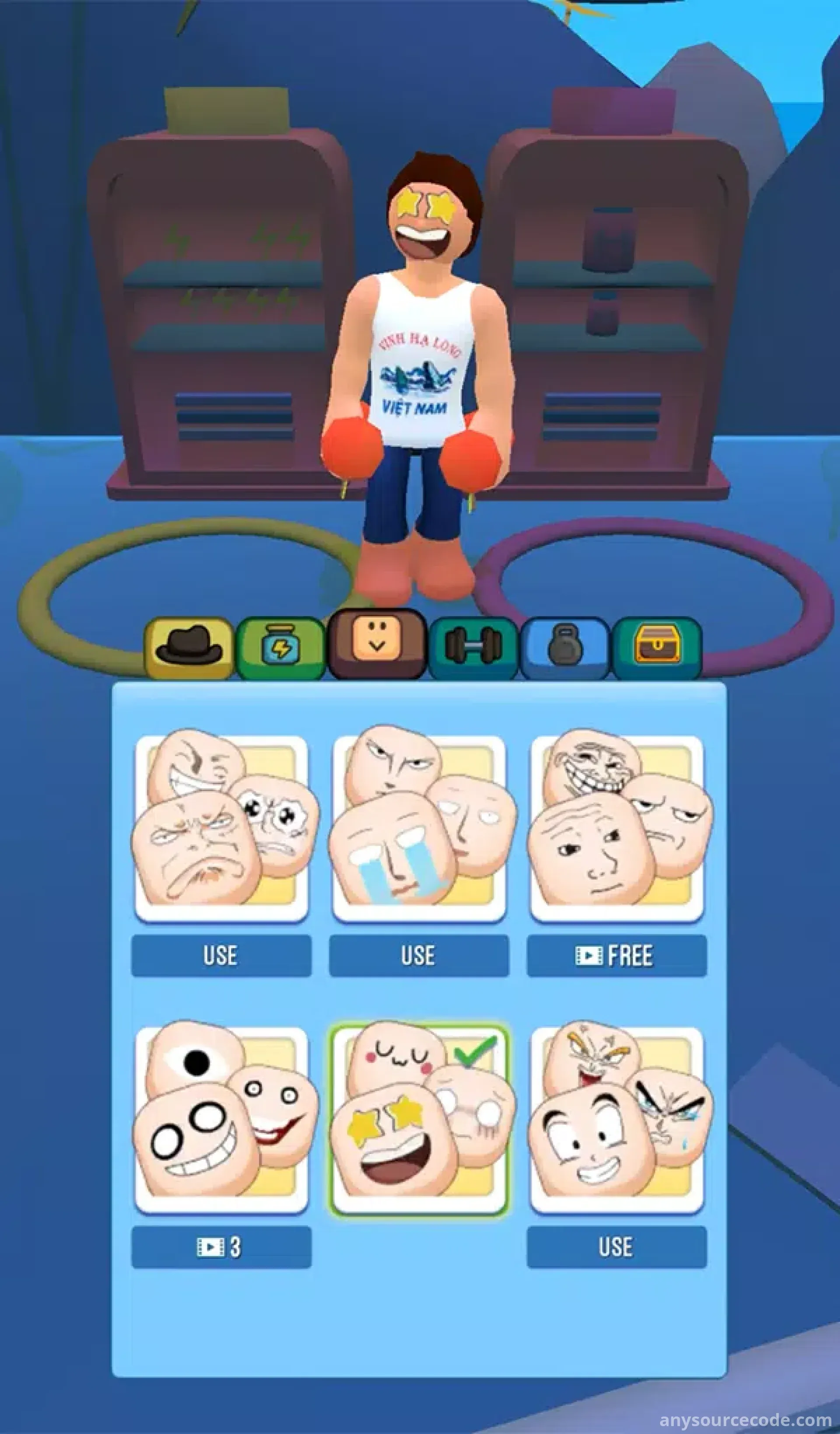Open the energy jar tab
Image resolution: width=840 pixels, height=1434 pixels.
[280, 648]
